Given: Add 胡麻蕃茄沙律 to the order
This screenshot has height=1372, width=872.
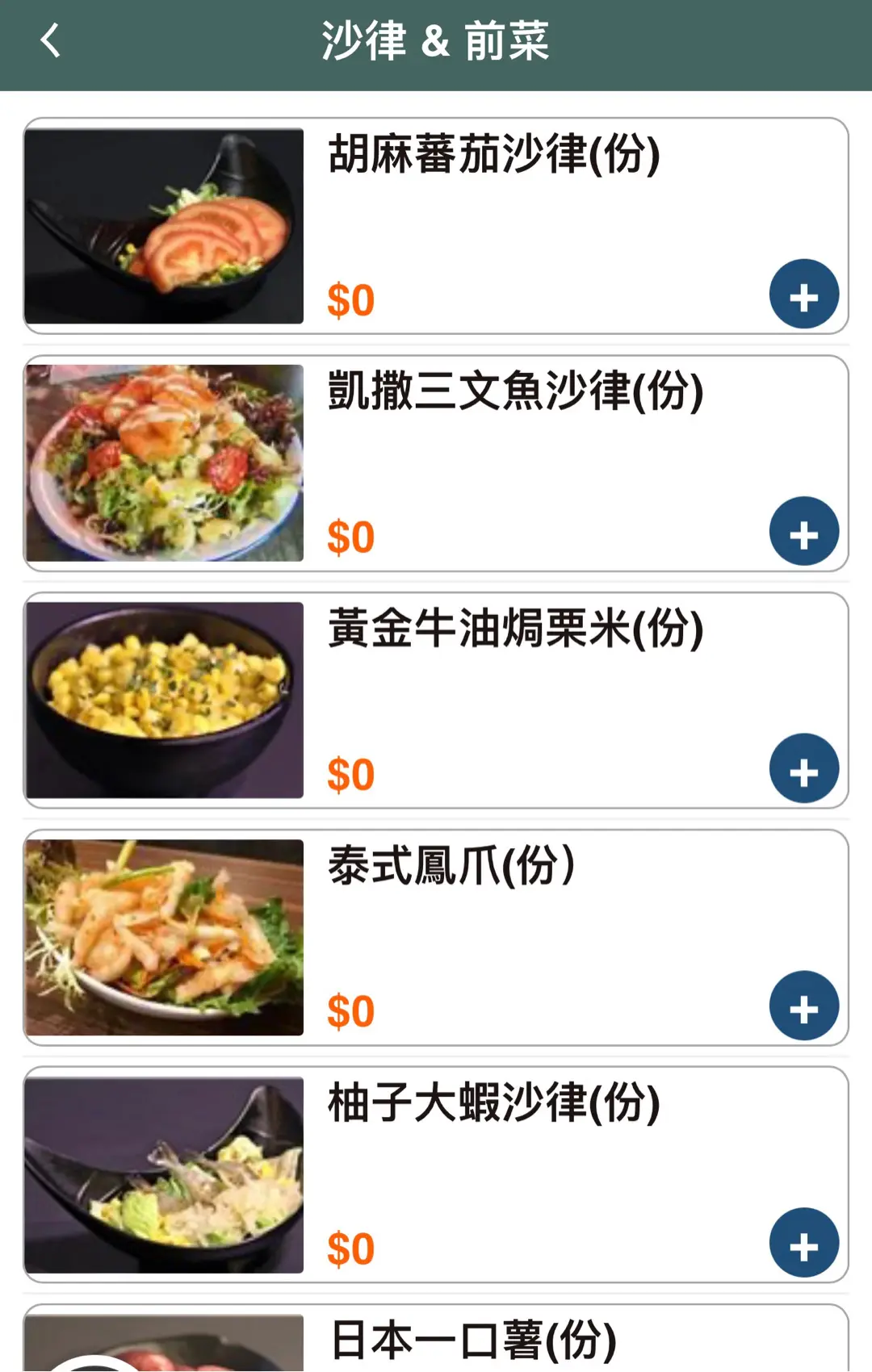Looking at the screenshot, I should point(803,295).
